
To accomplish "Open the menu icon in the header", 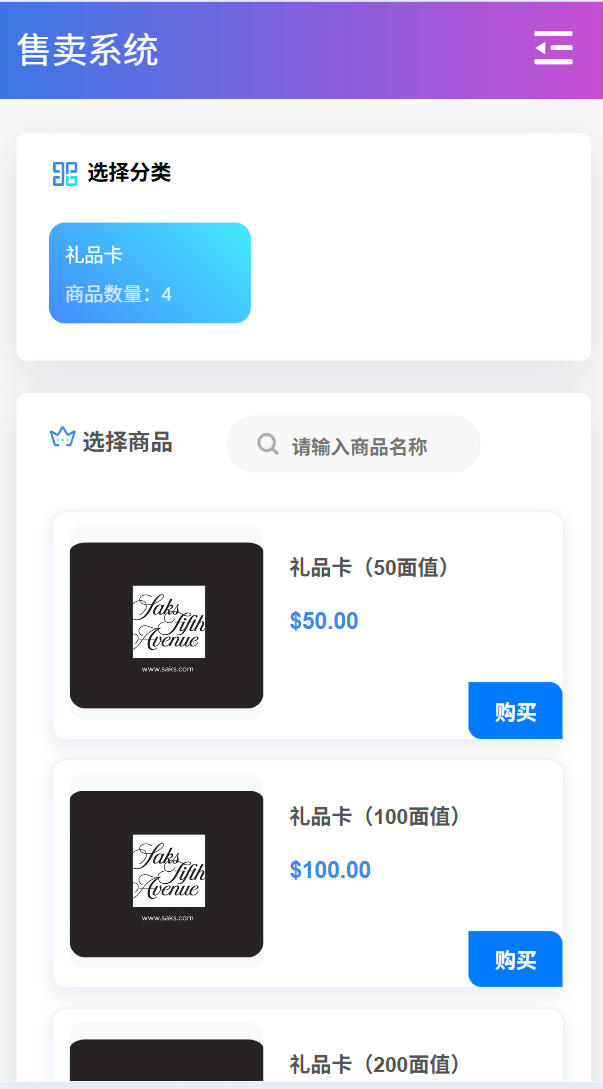I will (x=553, y=48).
